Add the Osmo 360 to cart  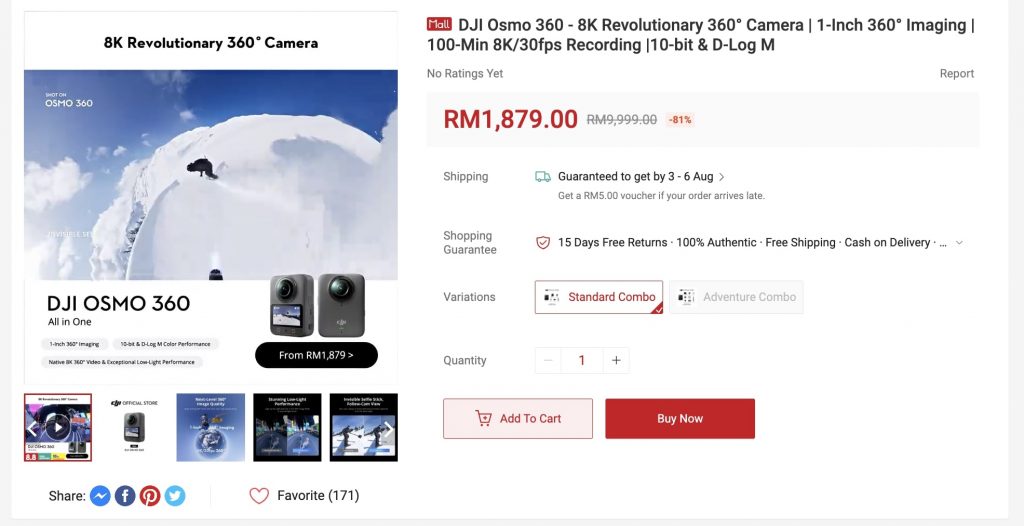(x=518, y=418)
